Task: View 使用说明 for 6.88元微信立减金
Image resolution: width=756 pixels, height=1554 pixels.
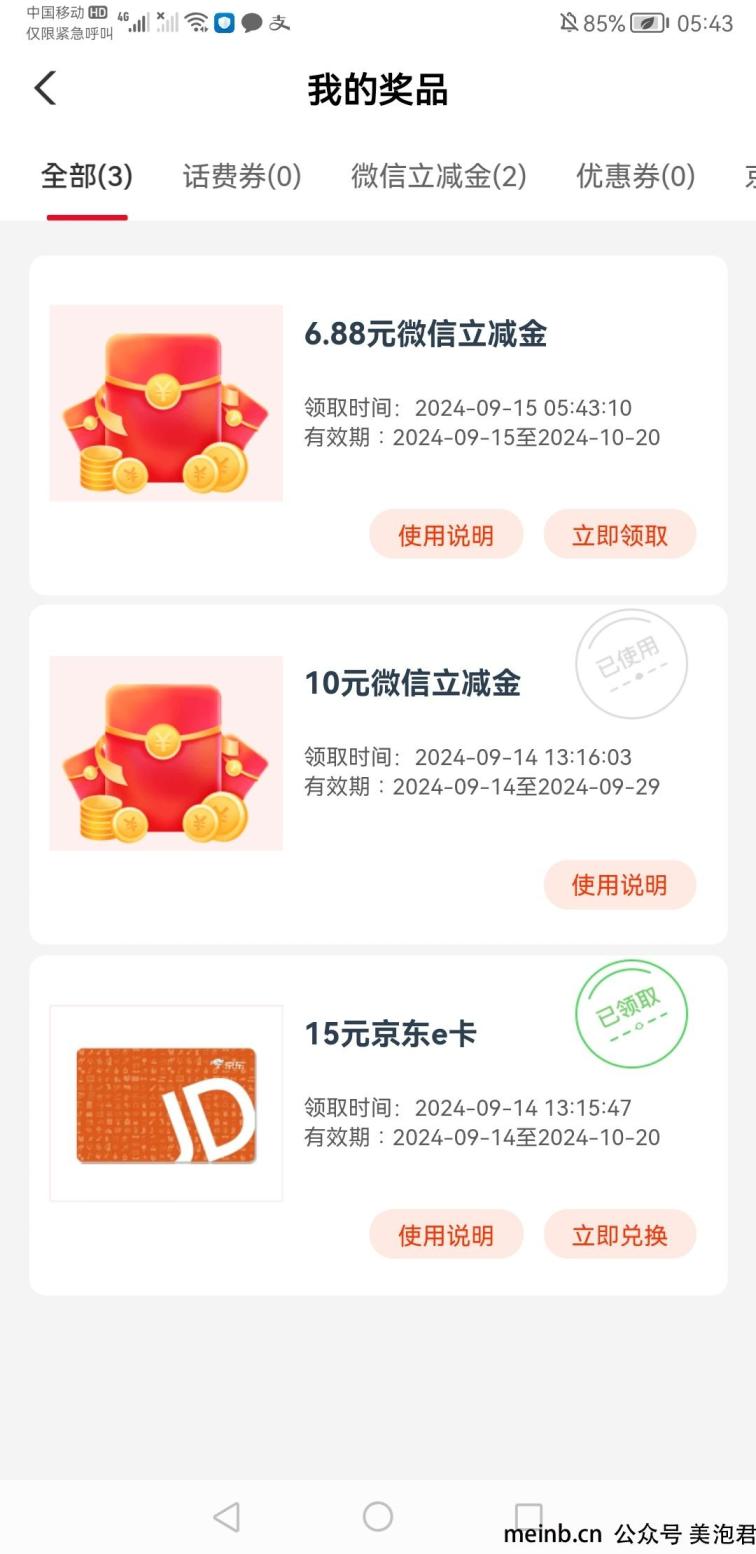Action: [x=446, y=535]
